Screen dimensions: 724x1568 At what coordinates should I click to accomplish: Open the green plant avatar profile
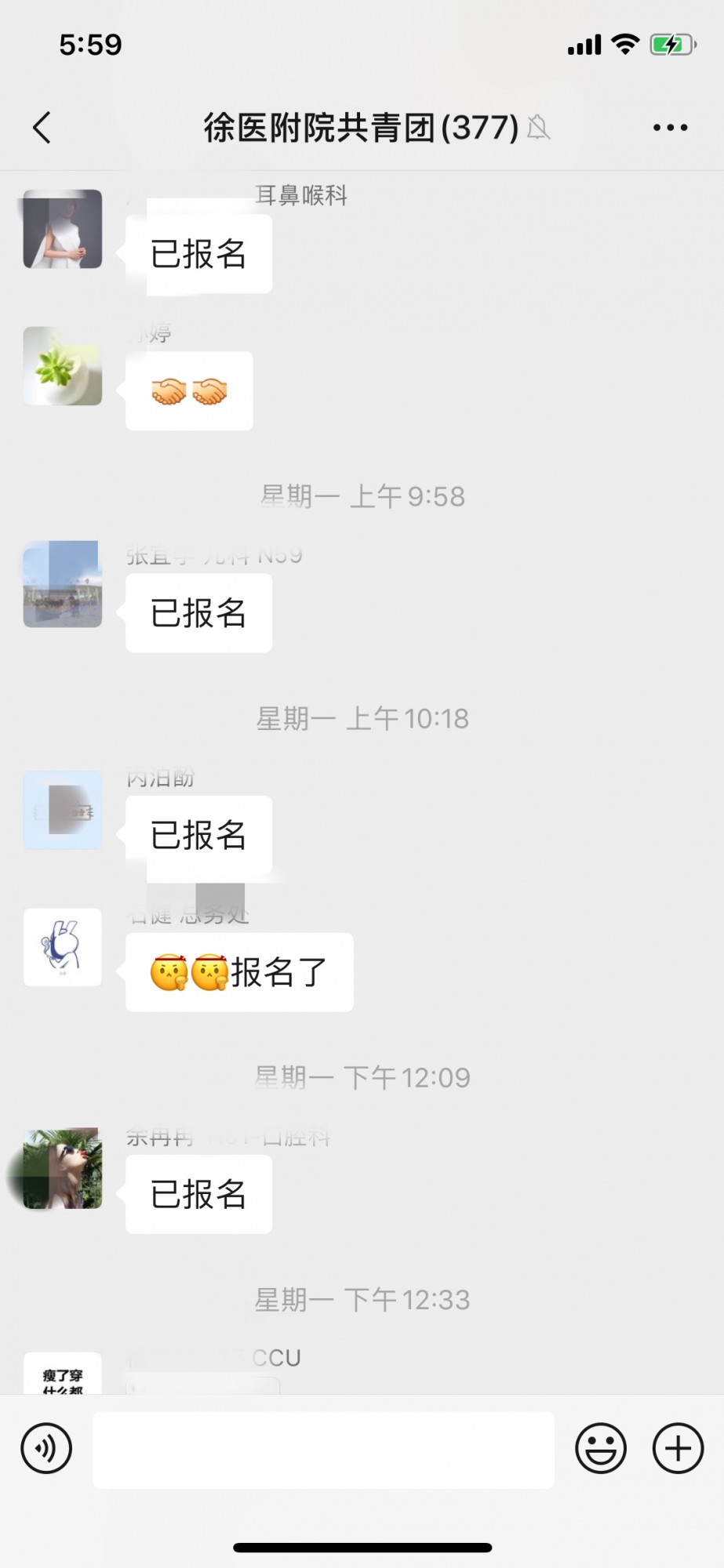coord(63,366)
